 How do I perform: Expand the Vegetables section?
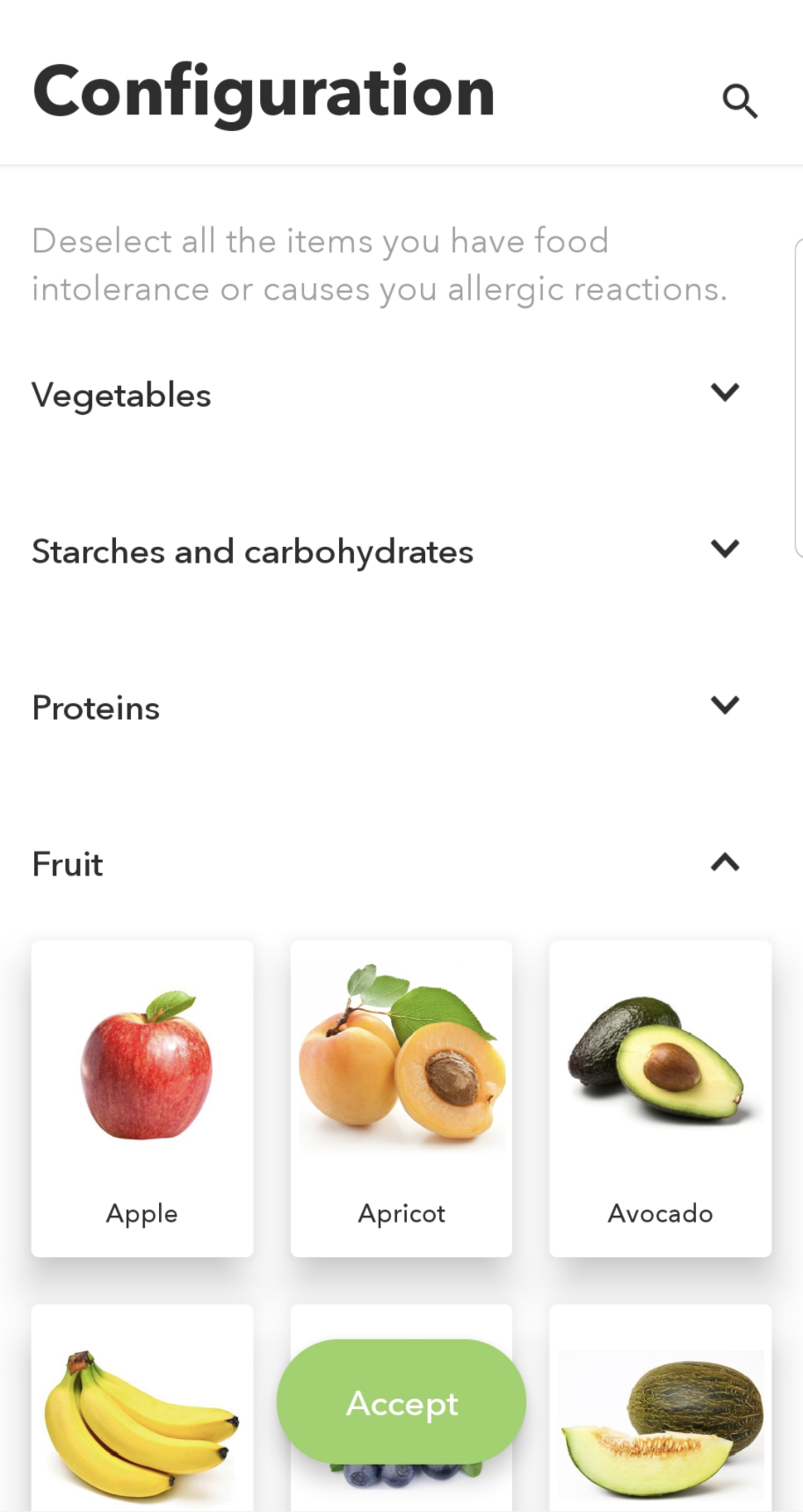click(x=386, y=394)
